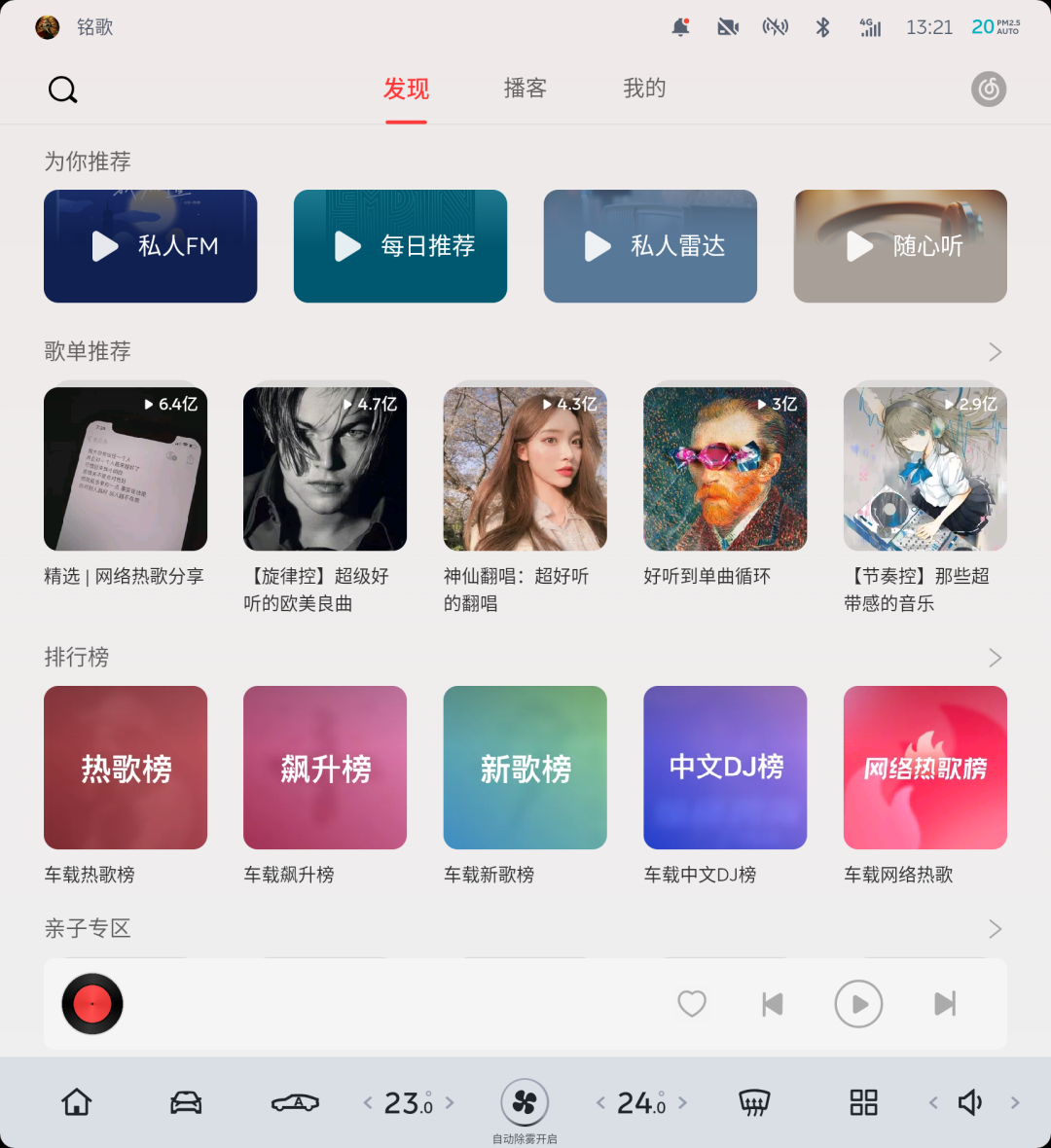Play 私人FM

point(150,246)
